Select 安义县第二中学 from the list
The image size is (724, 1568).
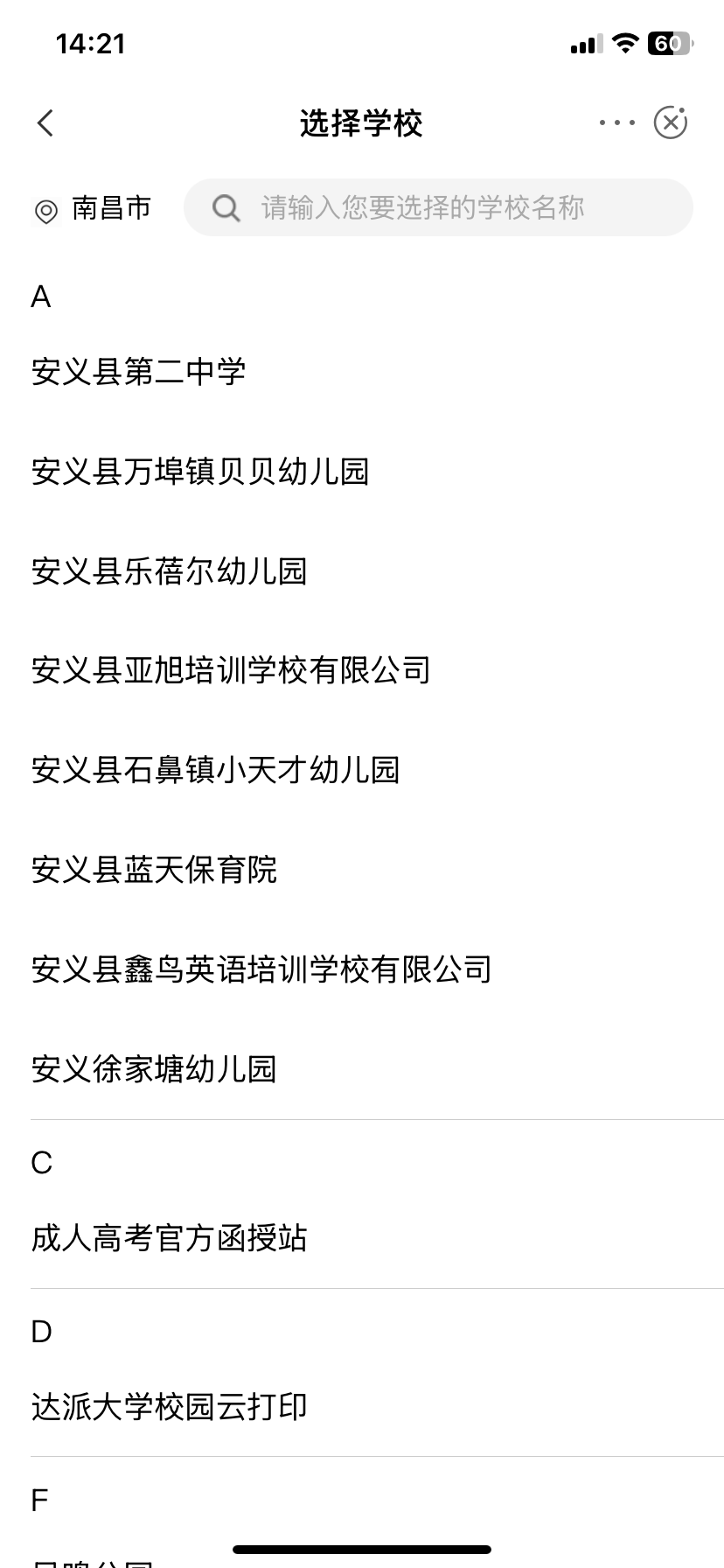137,371
